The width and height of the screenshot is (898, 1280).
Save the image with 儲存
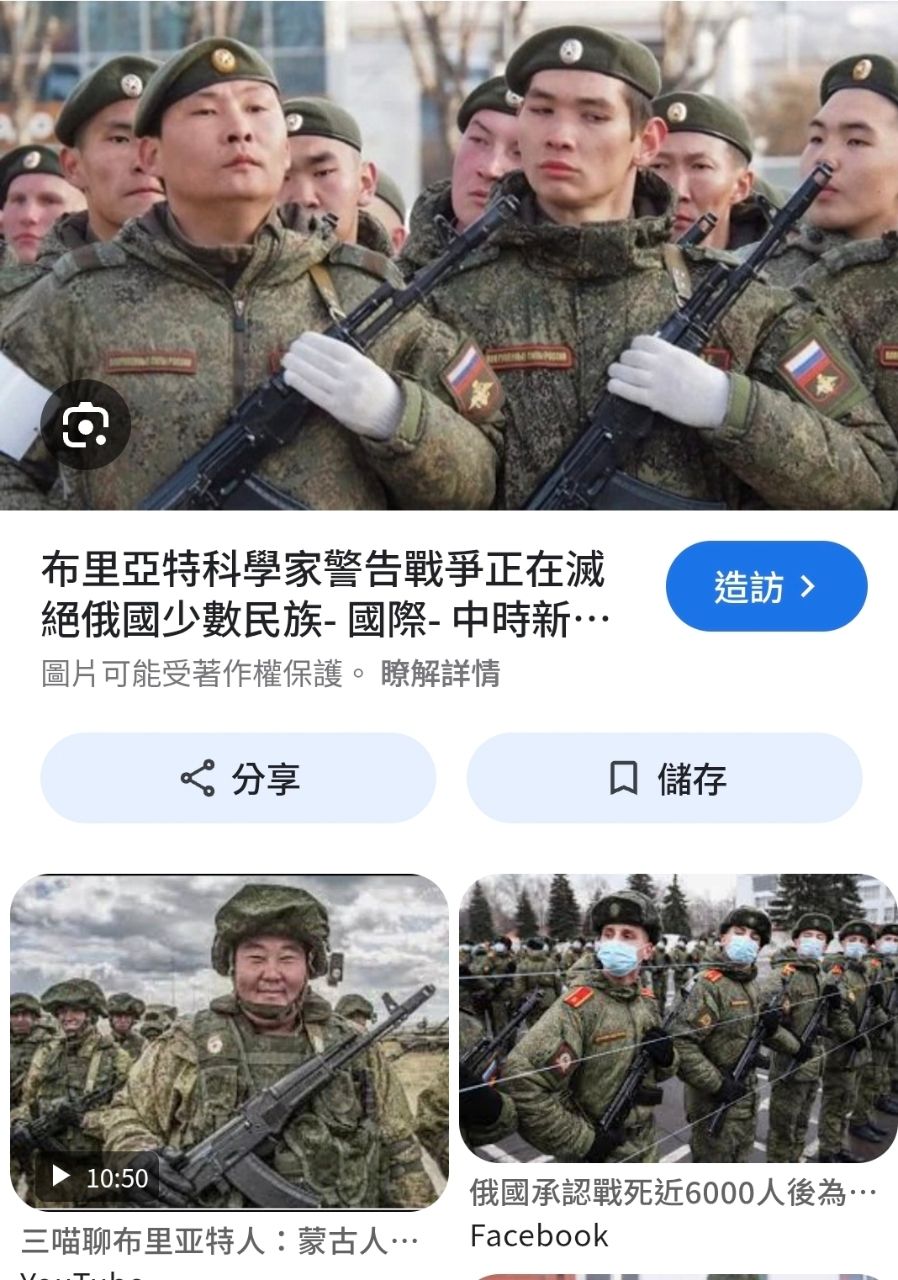tap(664, 778)
